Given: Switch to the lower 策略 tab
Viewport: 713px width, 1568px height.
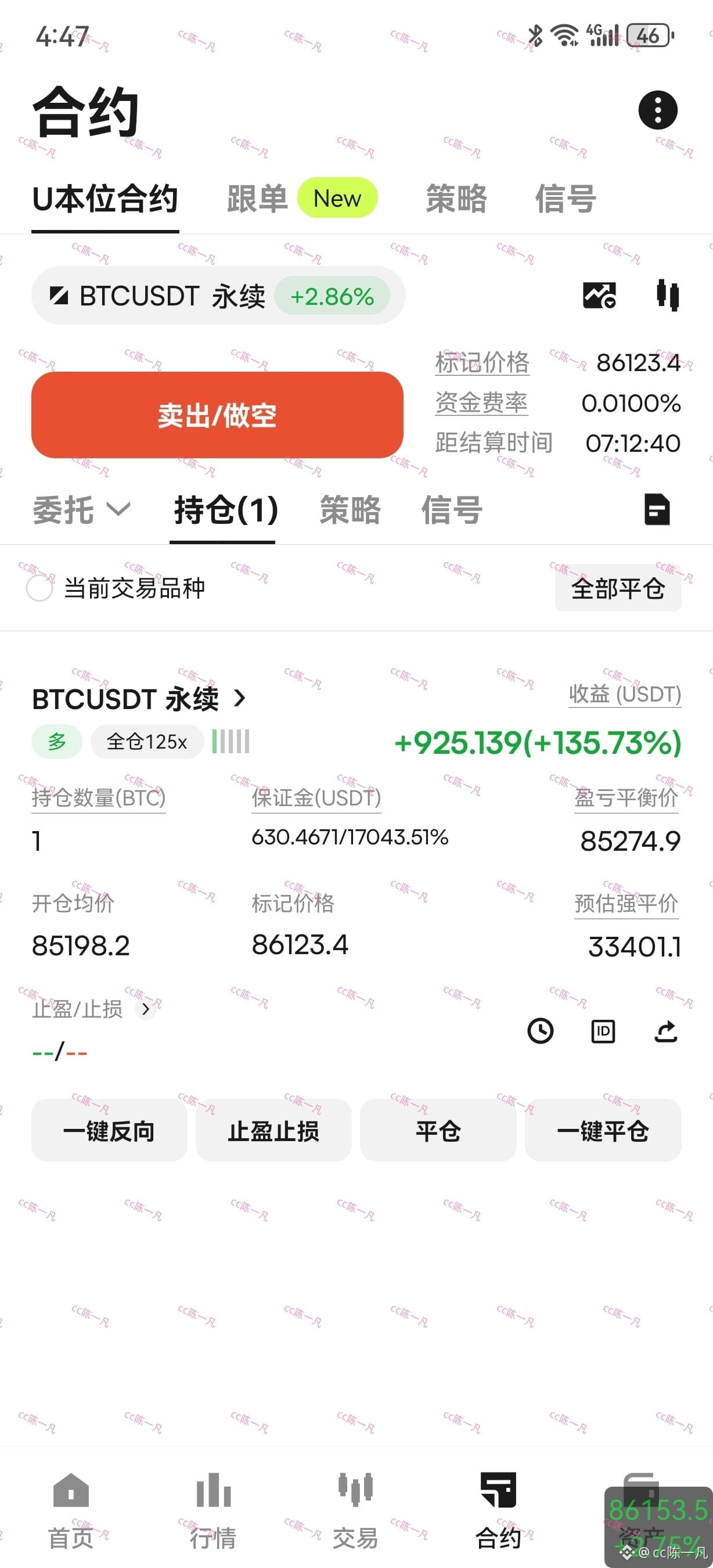Looking at the screenshot, I should tap(350, 509).
